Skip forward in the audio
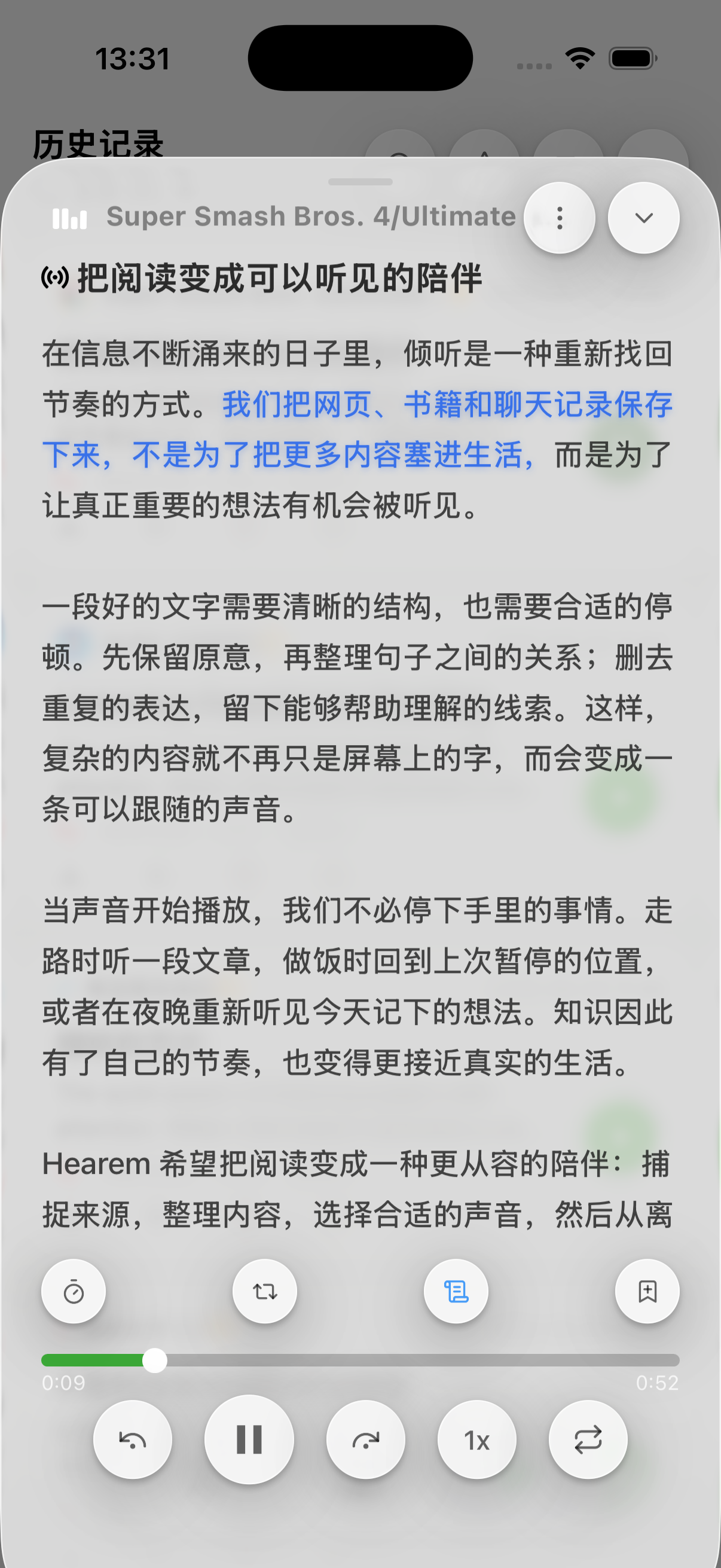721x1568 pixels. [366, 1439]
